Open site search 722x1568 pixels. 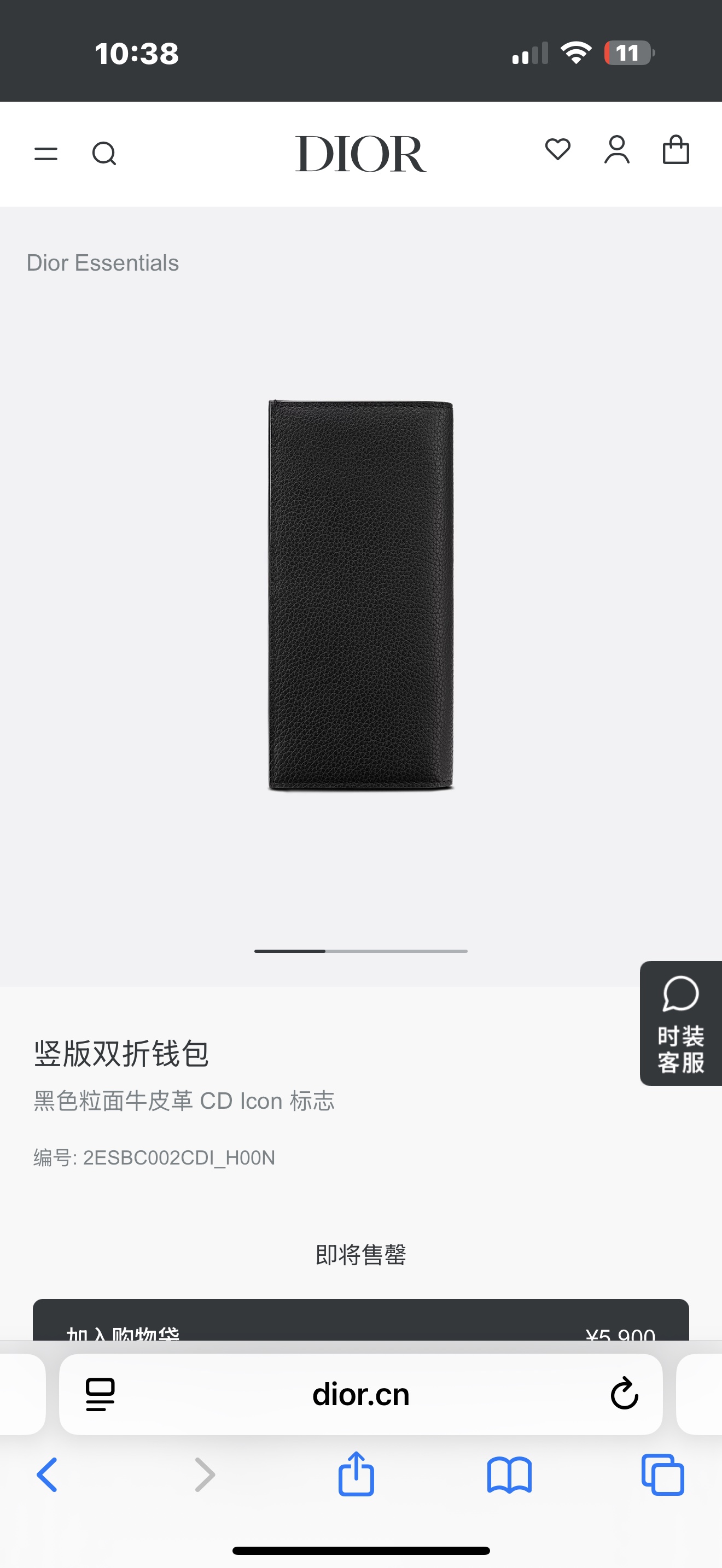coord(104,154)
